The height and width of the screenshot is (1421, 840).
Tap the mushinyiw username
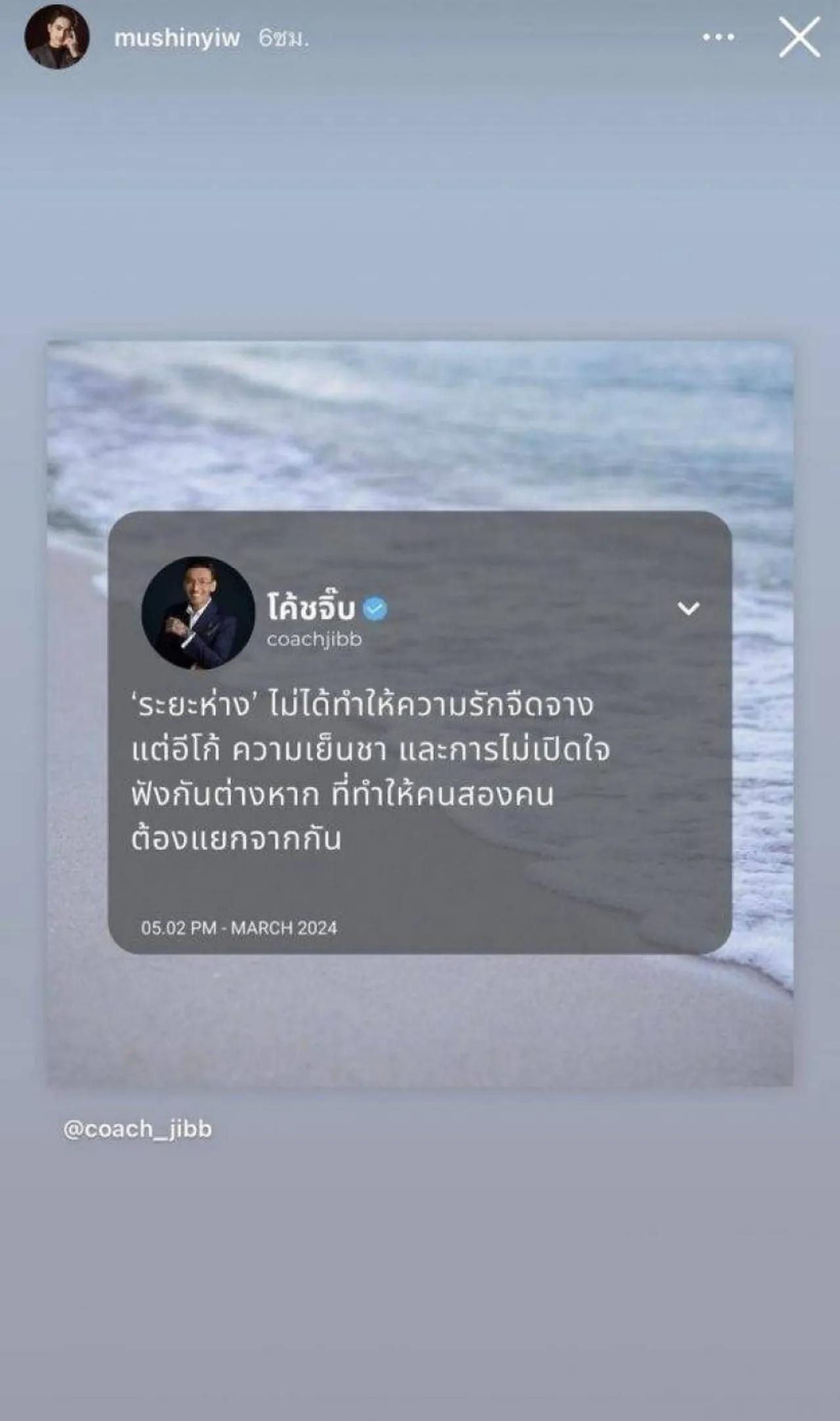(177, 39)
